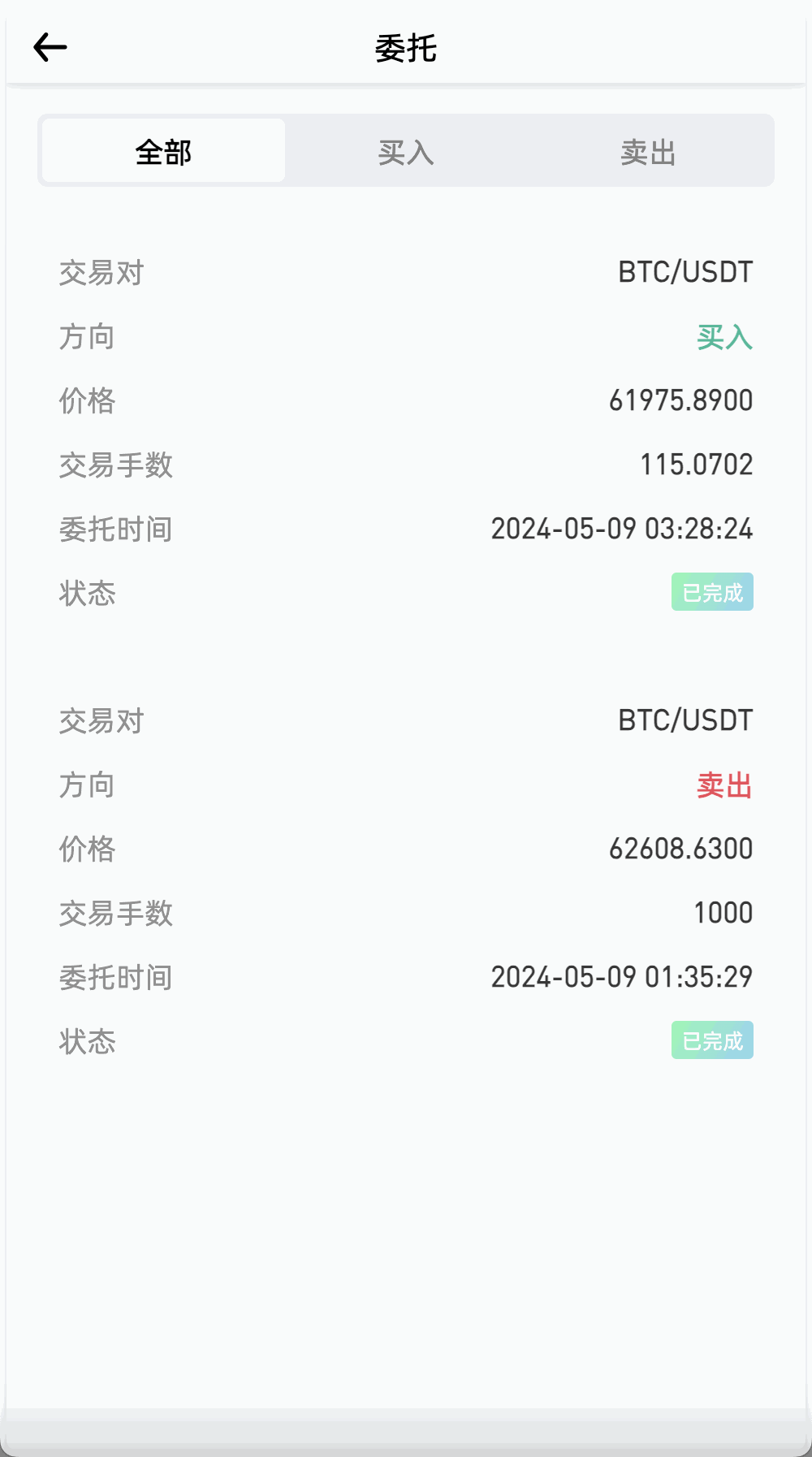This screenshot has width=812, height=1457.
Task: Tap BTC/USDT pair on second order
Action: point(684,720)
